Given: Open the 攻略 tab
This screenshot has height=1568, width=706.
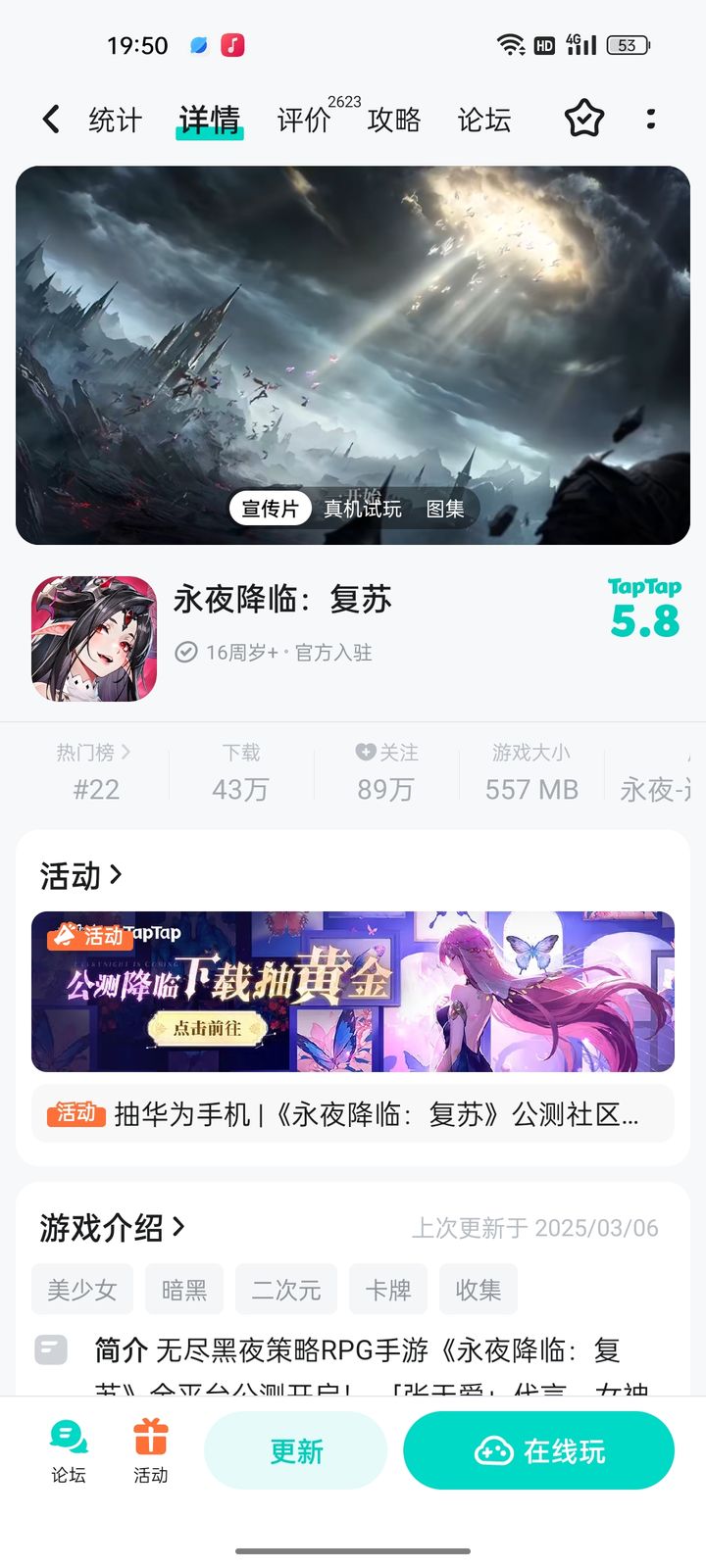Looking at the screenshot, I should click(x=394, y=120).
